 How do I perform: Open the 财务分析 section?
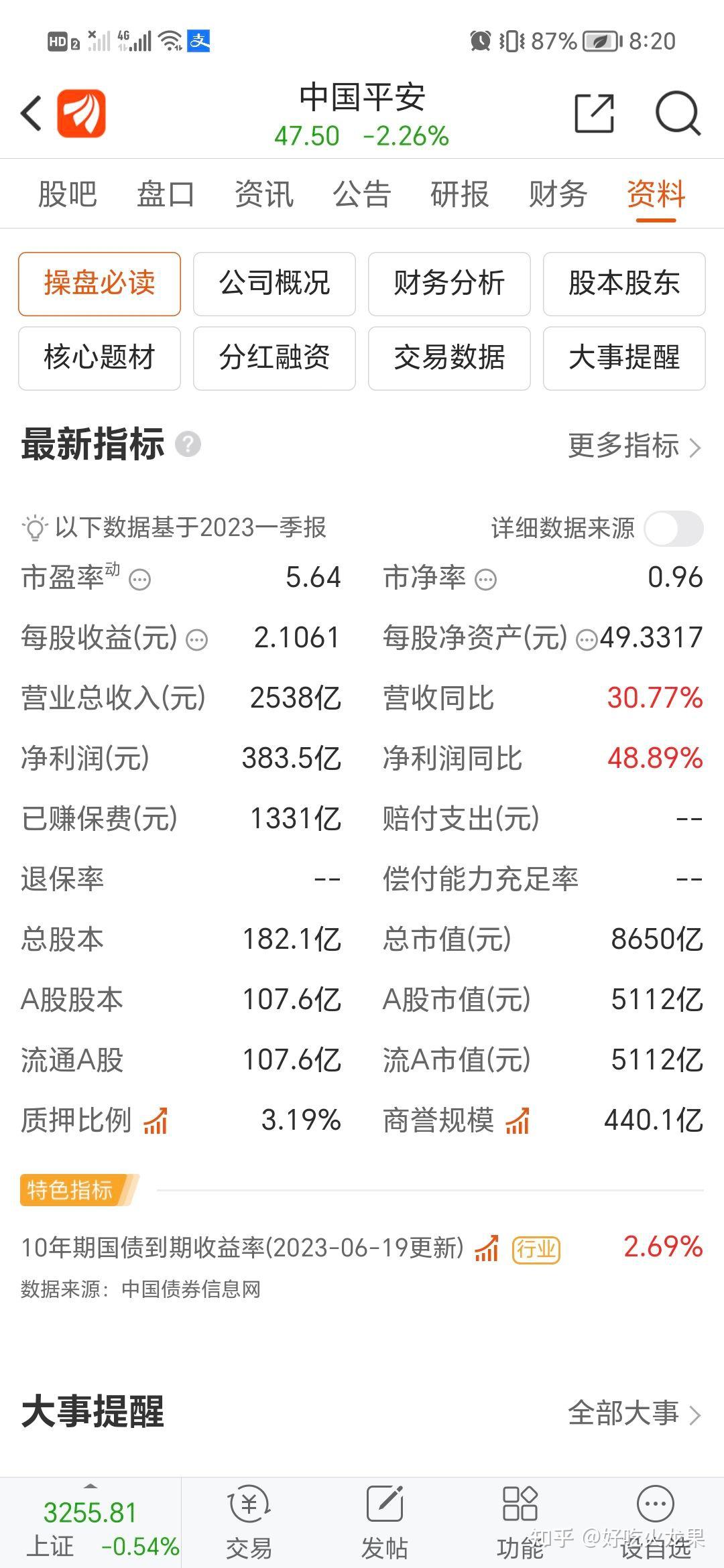[x=449, y=283]
